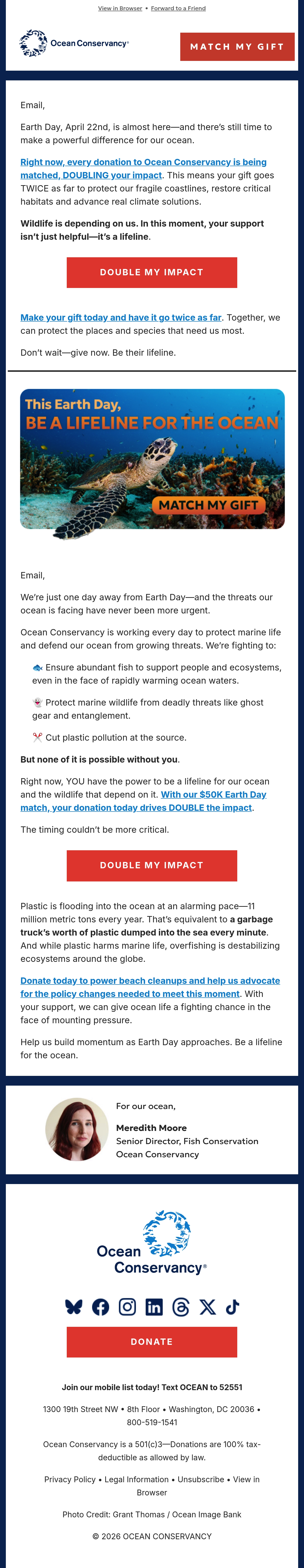Visit the Facebook page icon
The height and width of the screenshot is (1568, 304).
[x=100, y=1307]
